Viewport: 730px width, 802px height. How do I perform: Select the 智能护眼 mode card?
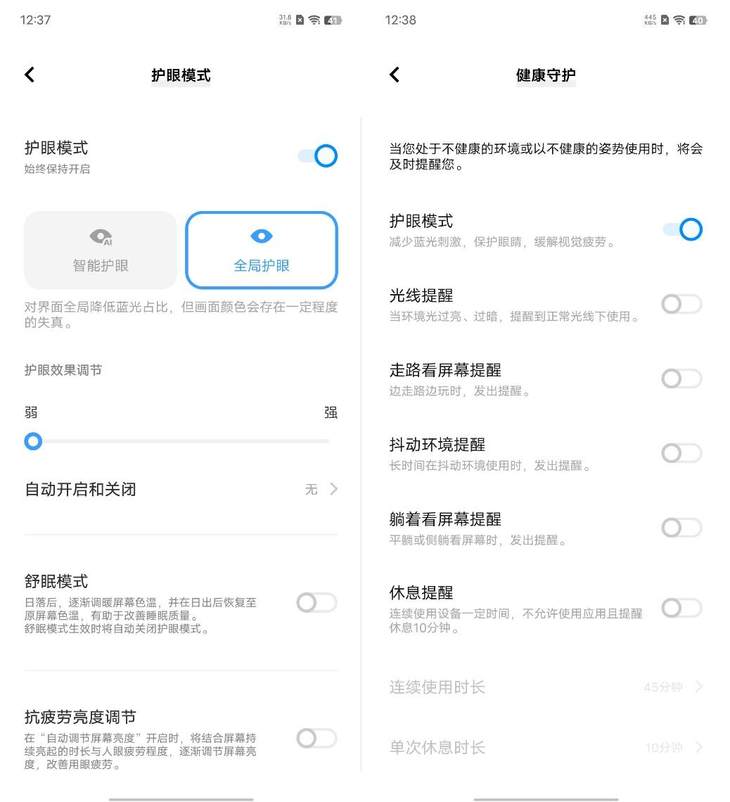pos(100,250)
